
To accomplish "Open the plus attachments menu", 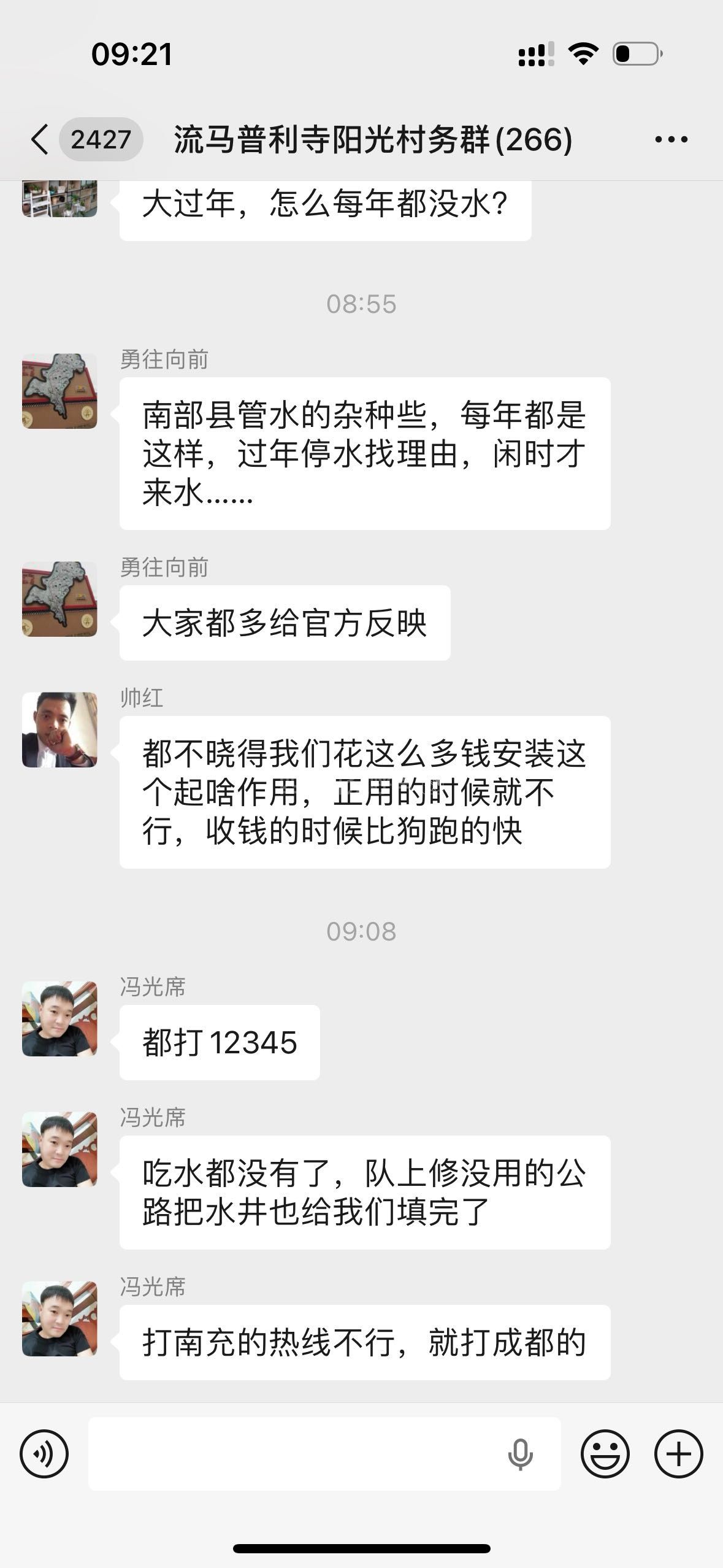I will (x=678, y=1453).
